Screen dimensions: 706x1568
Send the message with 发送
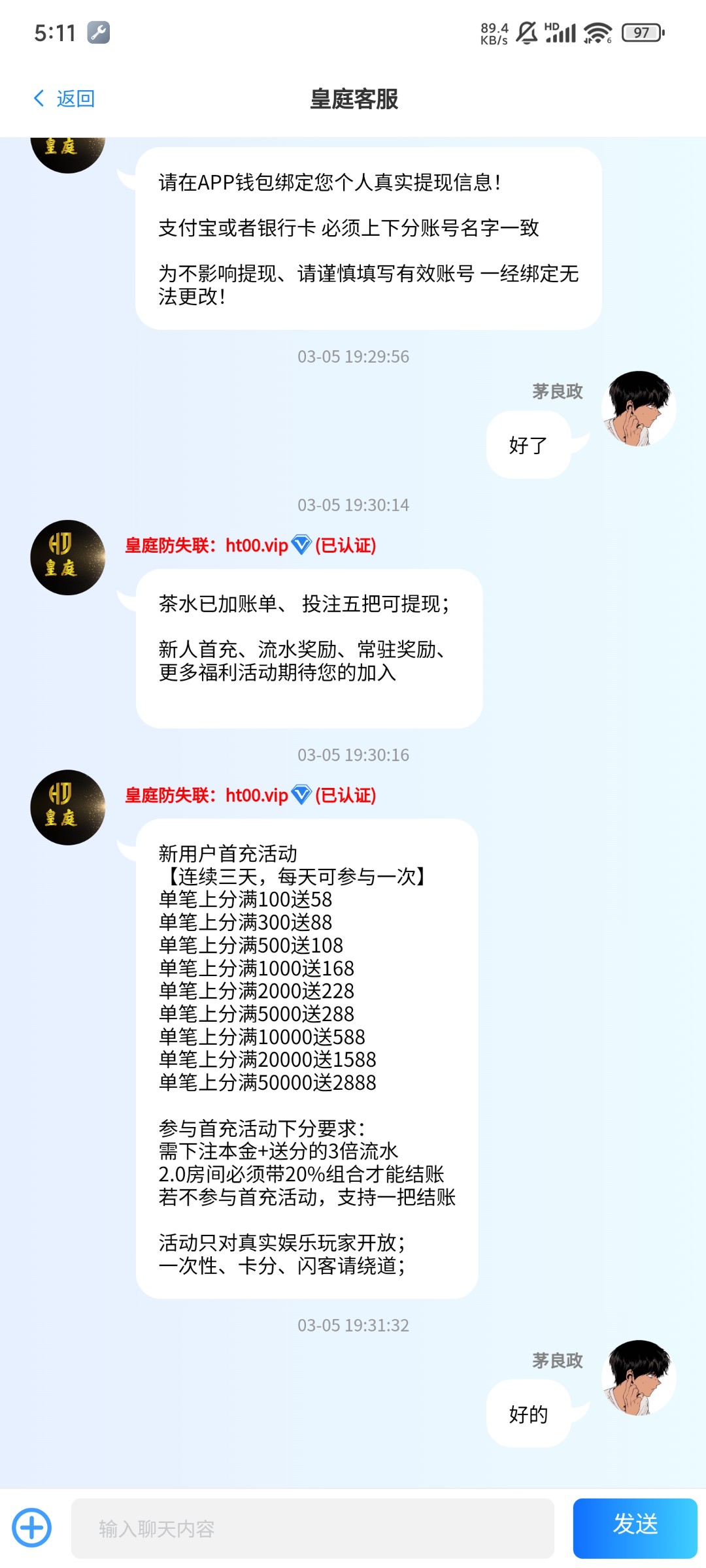pos(635,1527)
